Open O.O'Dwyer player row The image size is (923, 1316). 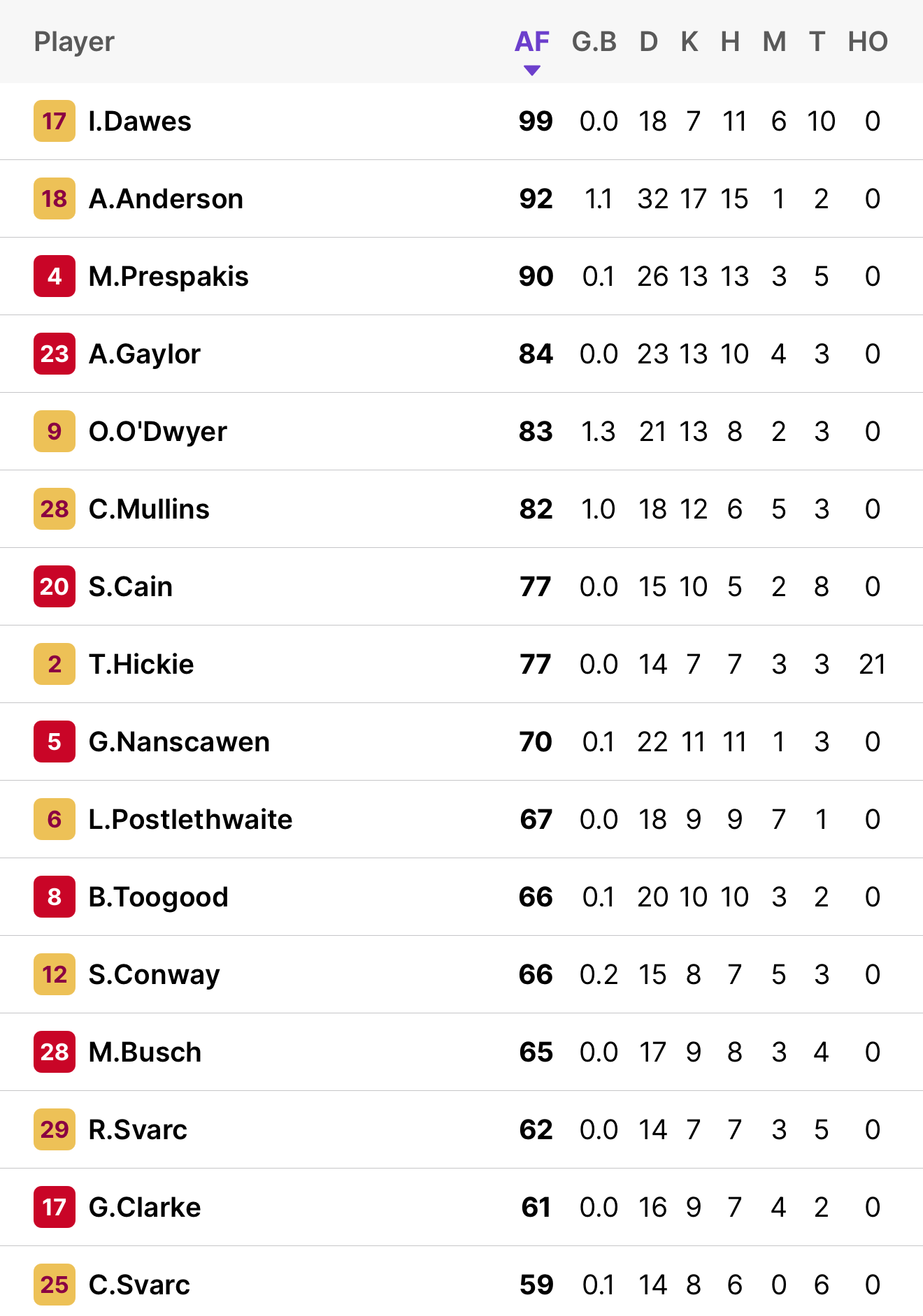point(158,432)
